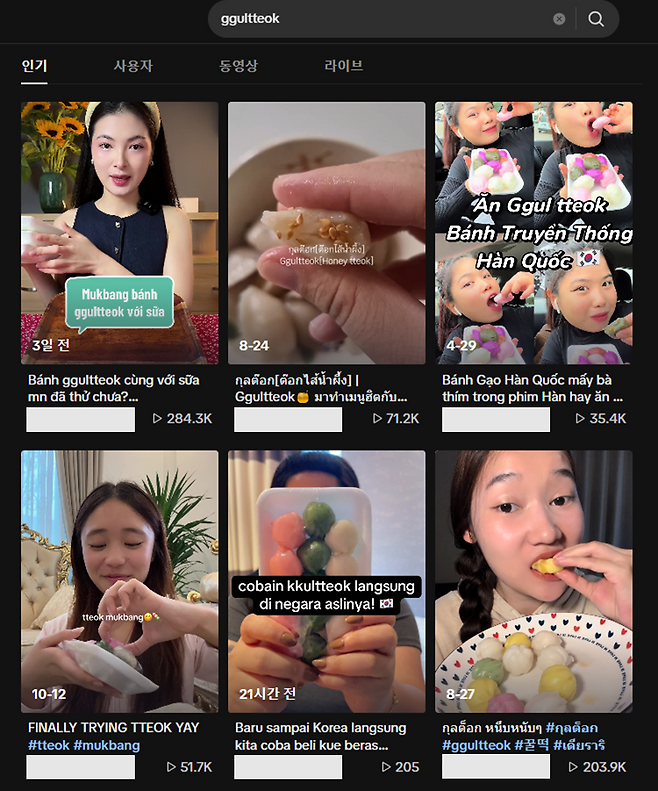Select the 인기 tab
Viewport: 658px width, 791px height.
tap(35, 66)
